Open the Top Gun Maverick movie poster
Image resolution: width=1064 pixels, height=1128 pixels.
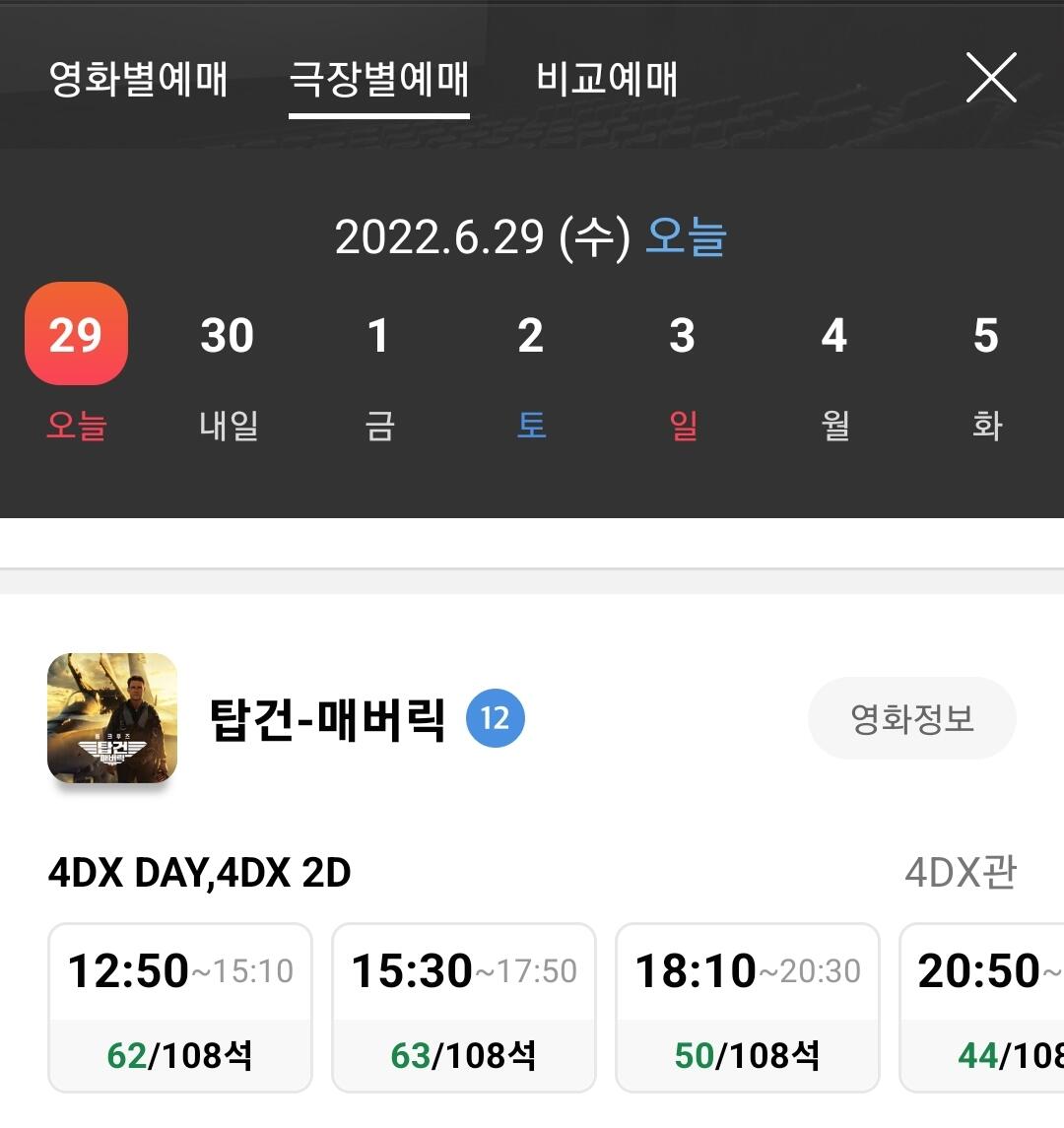pyautogui.click(x=111, y=718)
